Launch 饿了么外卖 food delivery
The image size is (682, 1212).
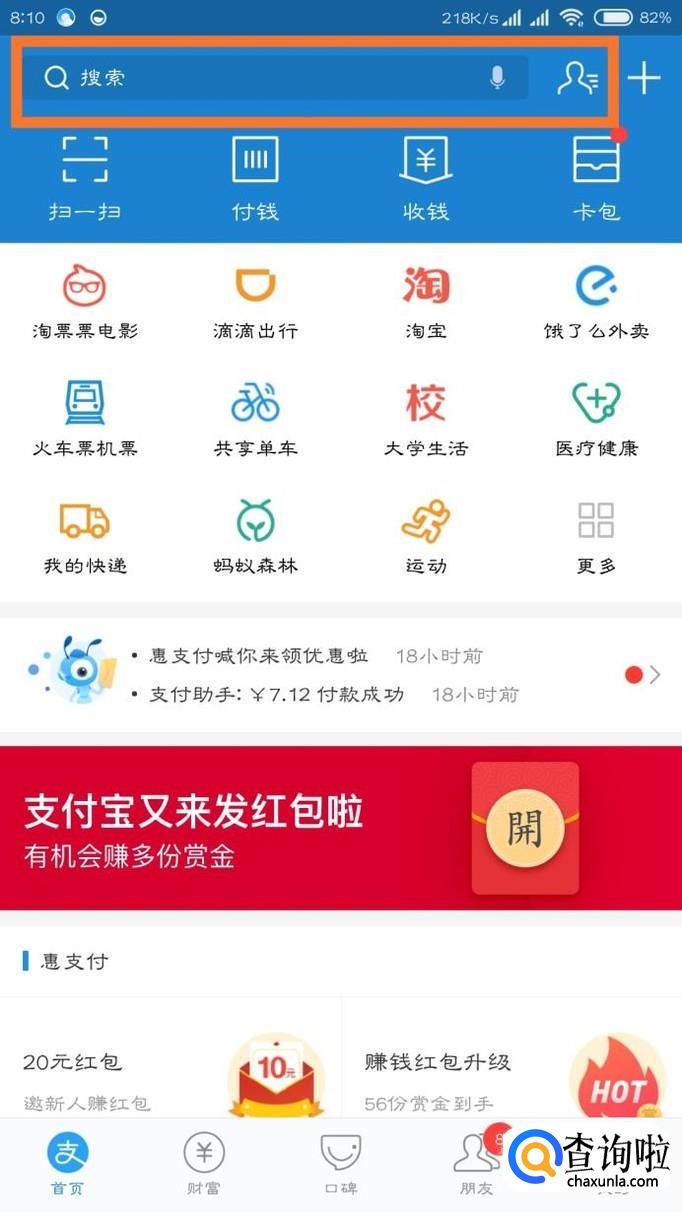[x=596, y=302]
